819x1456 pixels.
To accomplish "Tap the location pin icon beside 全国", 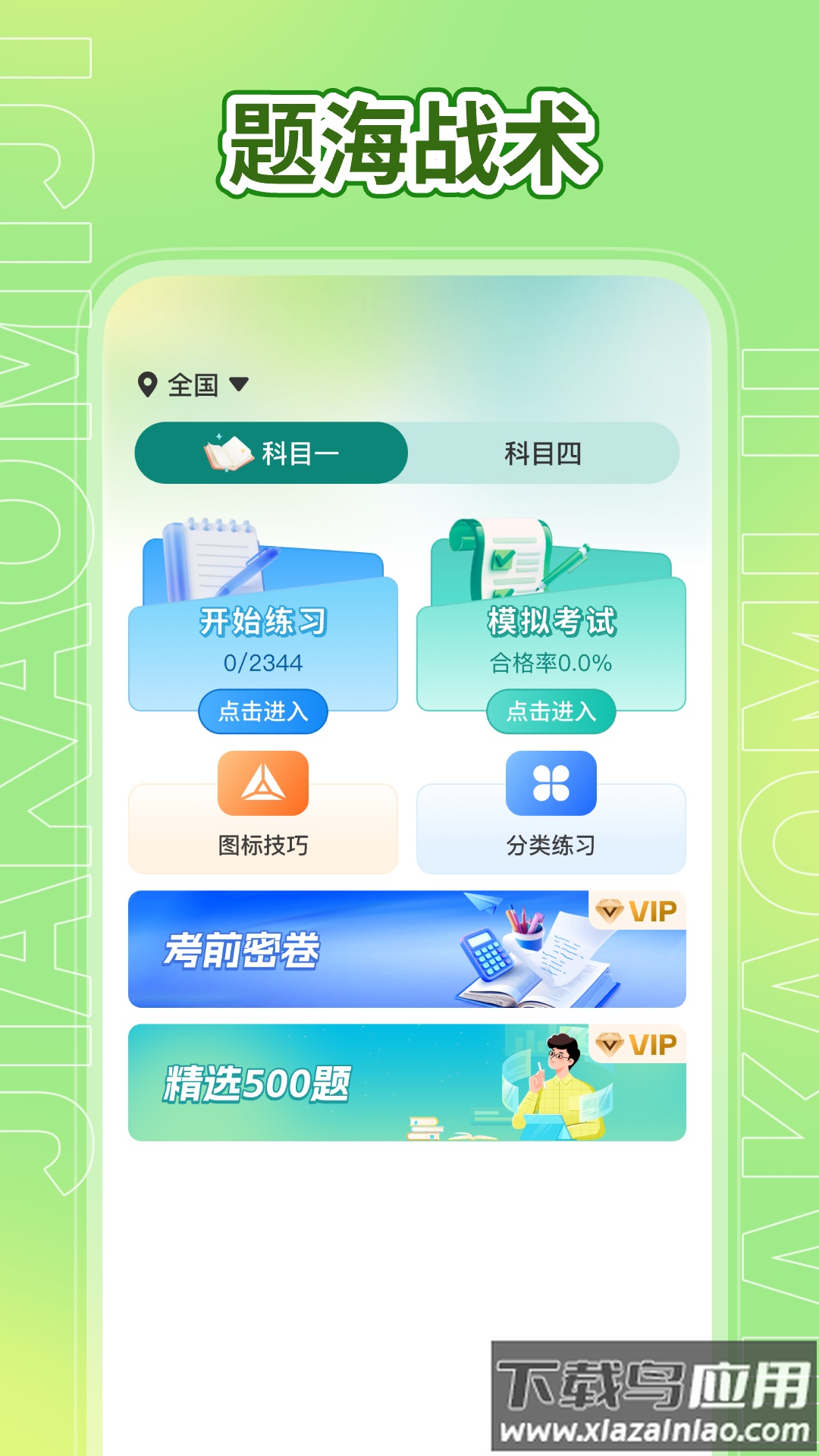I will (x=149, y=384).
